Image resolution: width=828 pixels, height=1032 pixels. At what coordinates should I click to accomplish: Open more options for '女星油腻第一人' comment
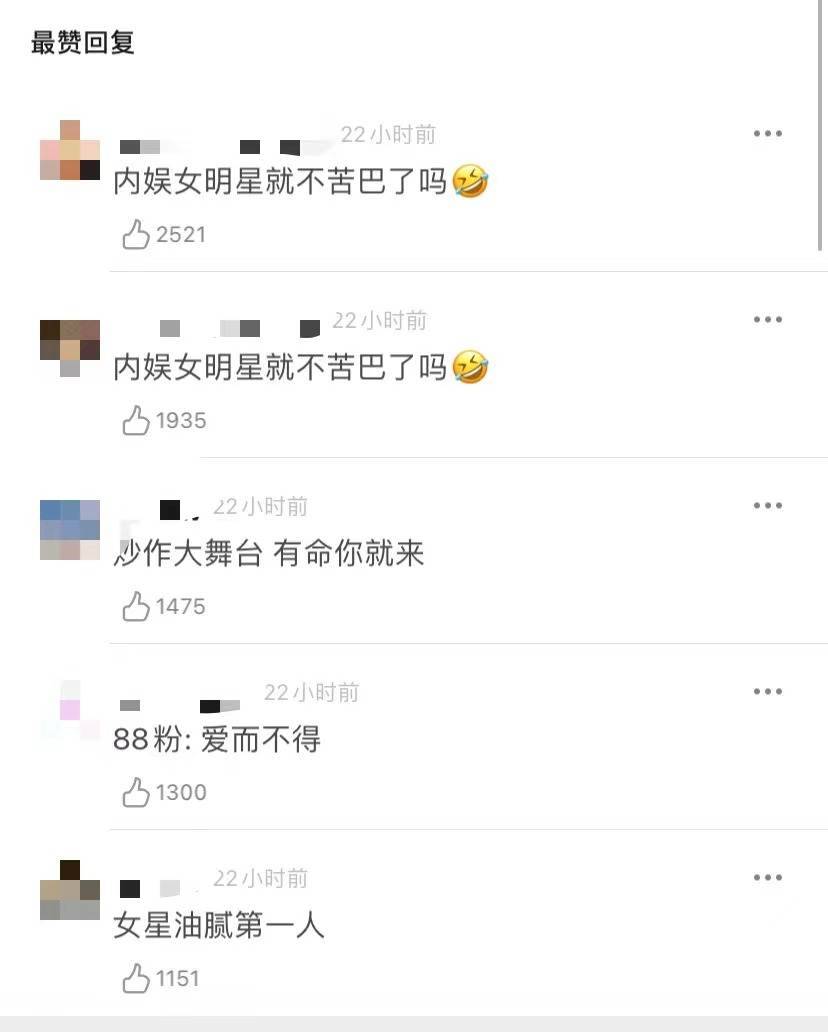[x=767, y=878]
